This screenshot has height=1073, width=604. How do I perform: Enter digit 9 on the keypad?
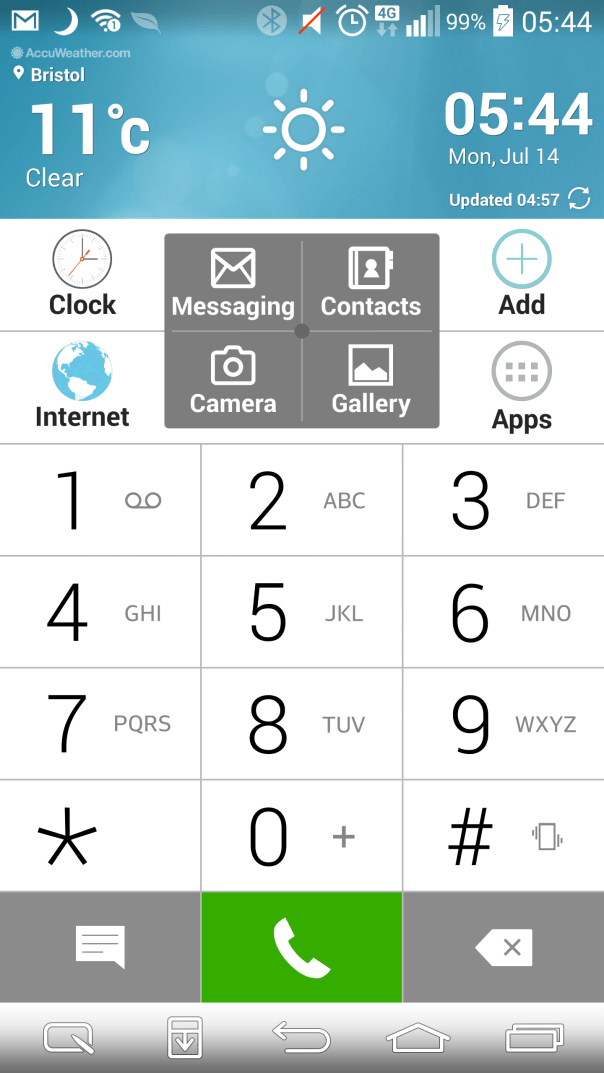(x=504, y=723)
